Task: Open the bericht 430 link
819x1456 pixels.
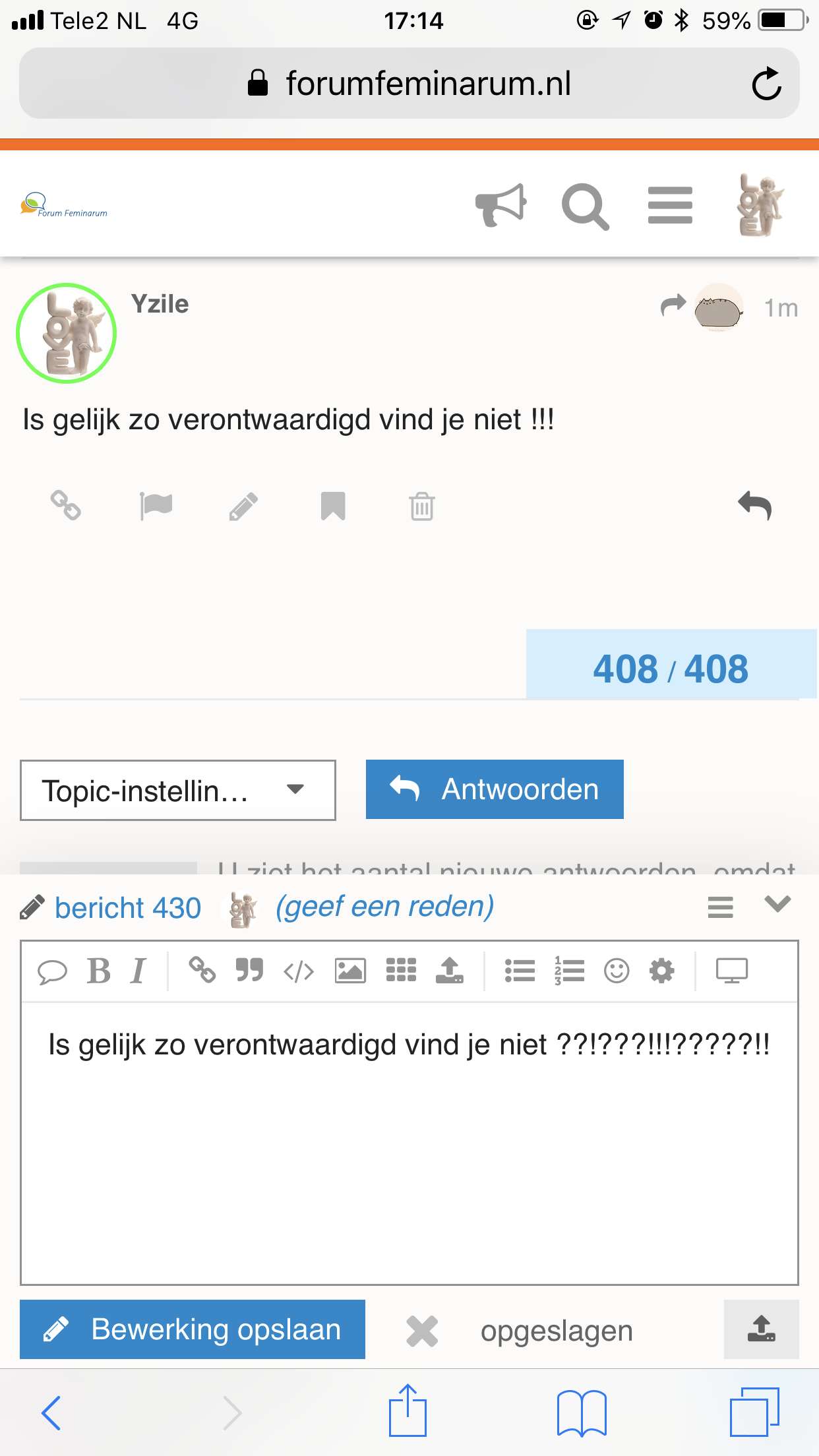Action: [128, 908]
